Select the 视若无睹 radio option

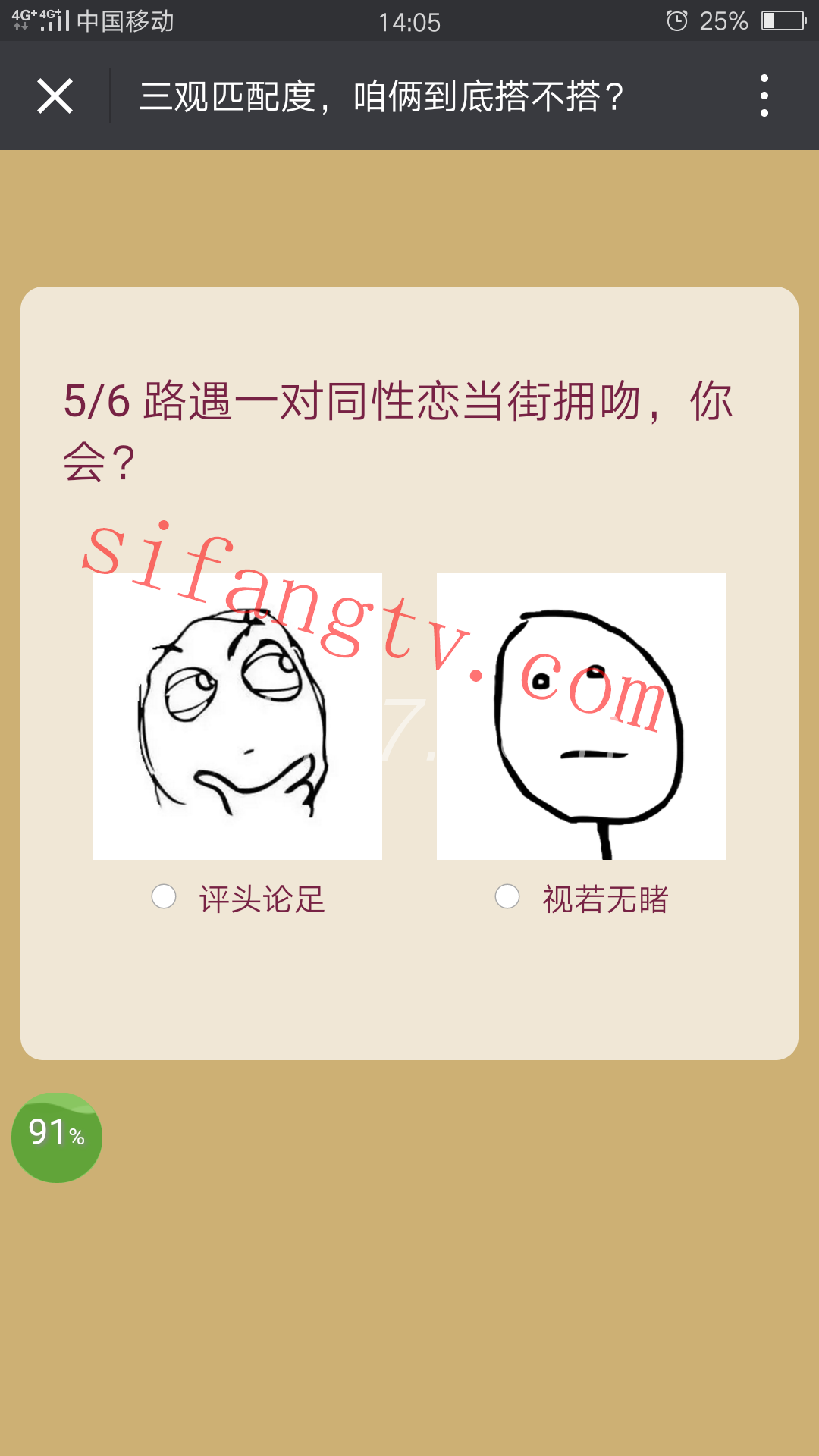point(507,897)
